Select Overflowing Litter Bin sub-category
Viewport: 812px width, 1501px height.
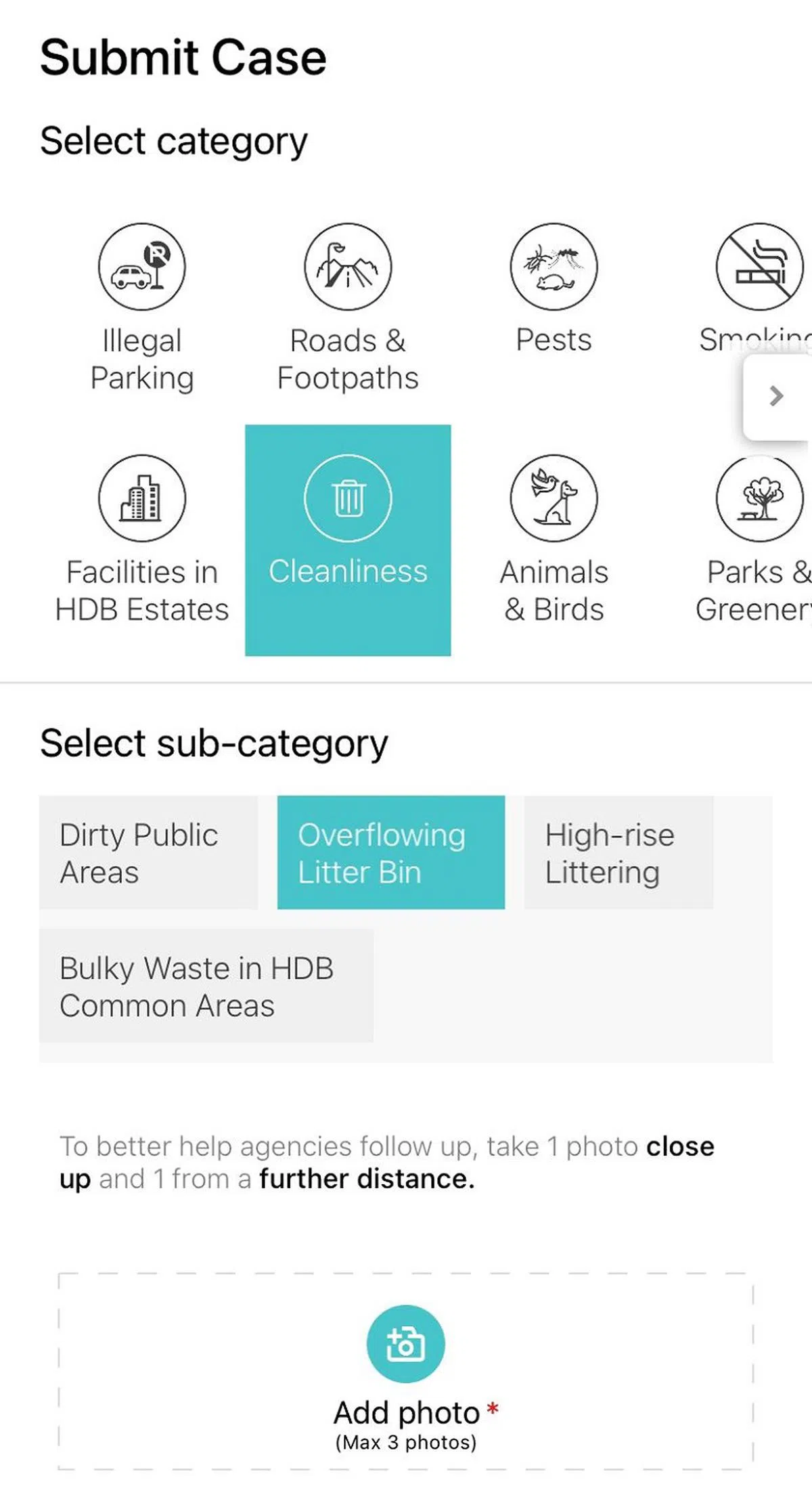click(x=390, y=852)
